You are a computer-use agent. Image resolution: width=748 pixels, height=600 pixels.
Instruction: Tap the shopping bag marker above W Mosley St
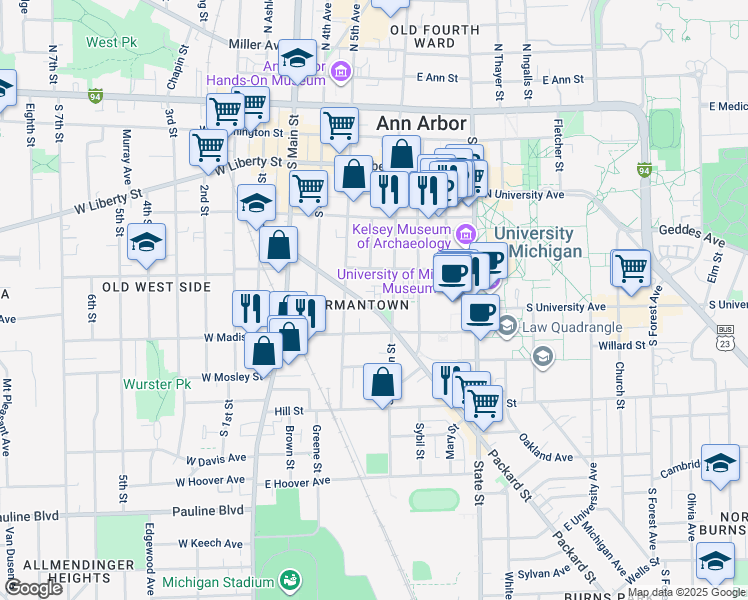coord(264,352)
